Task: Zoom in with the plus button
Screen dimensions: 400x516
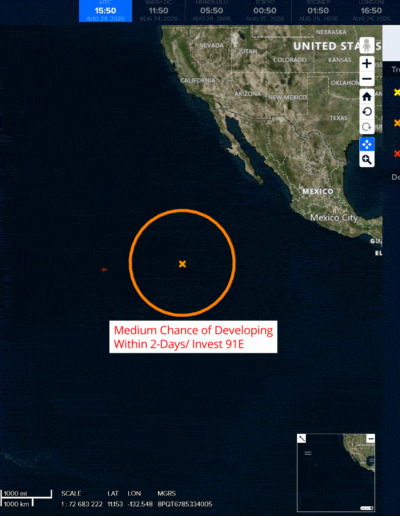Action: 367,63
